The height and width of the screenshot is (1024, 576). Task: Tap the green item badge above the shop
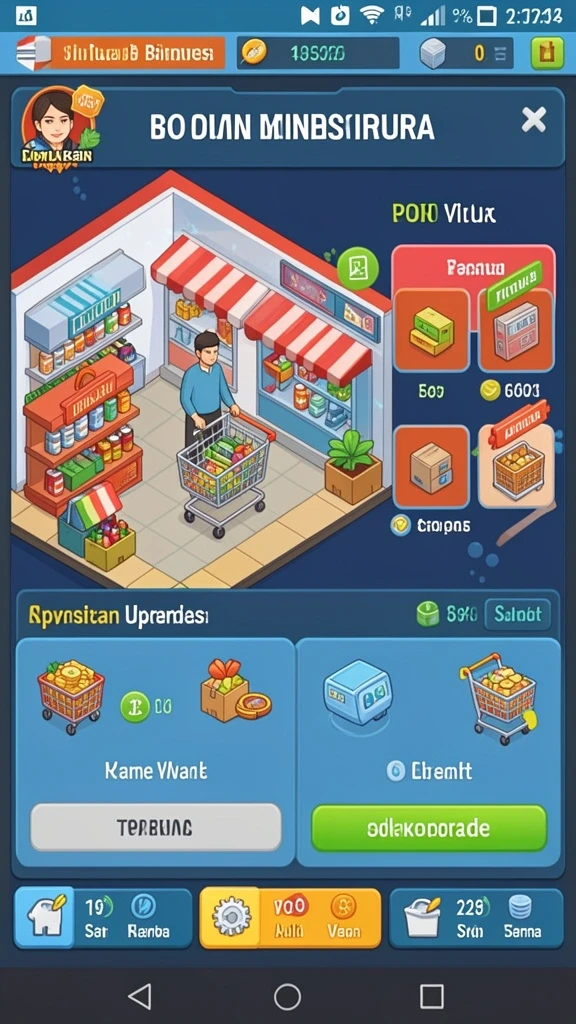358,267
